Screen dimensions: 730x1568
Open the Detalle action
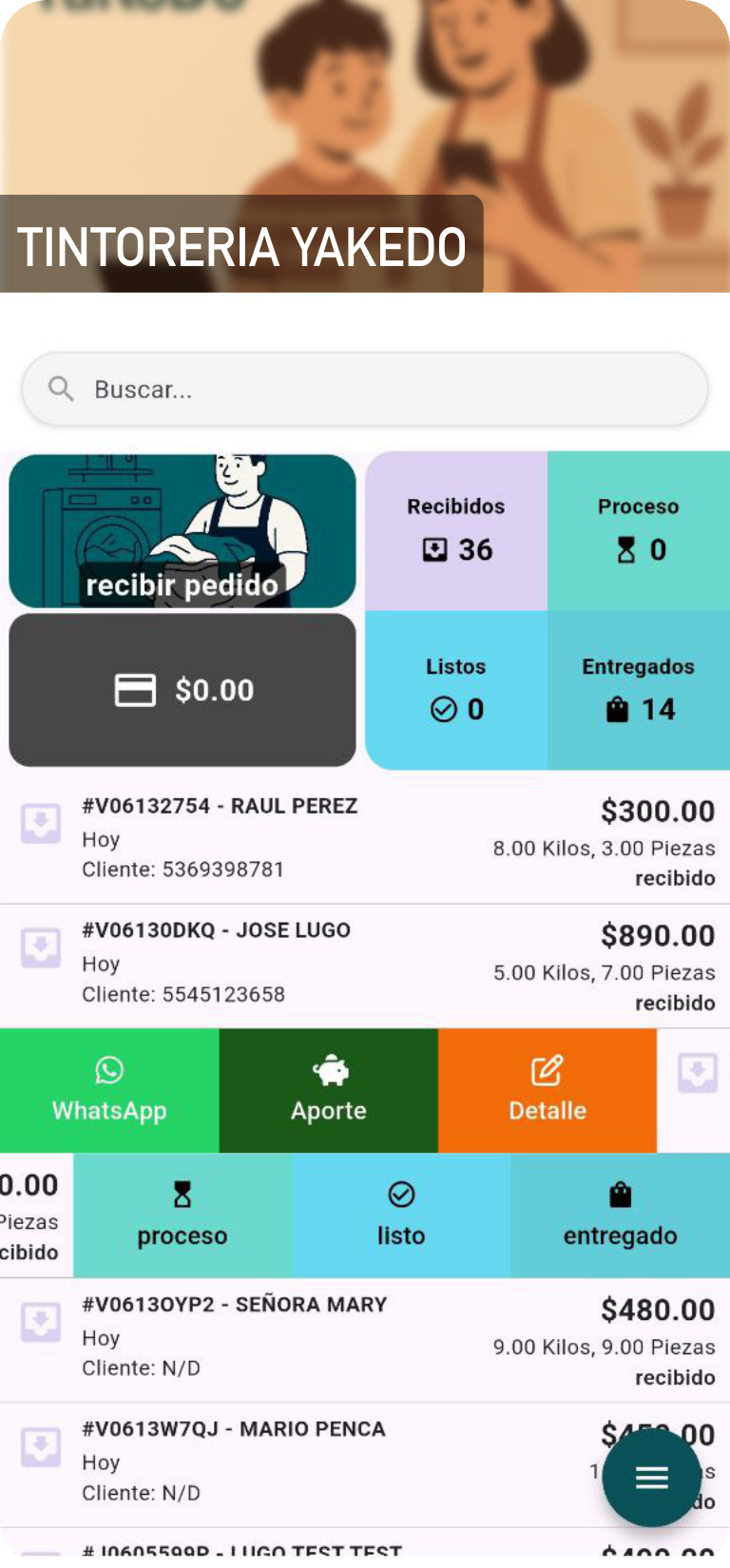547,1090
